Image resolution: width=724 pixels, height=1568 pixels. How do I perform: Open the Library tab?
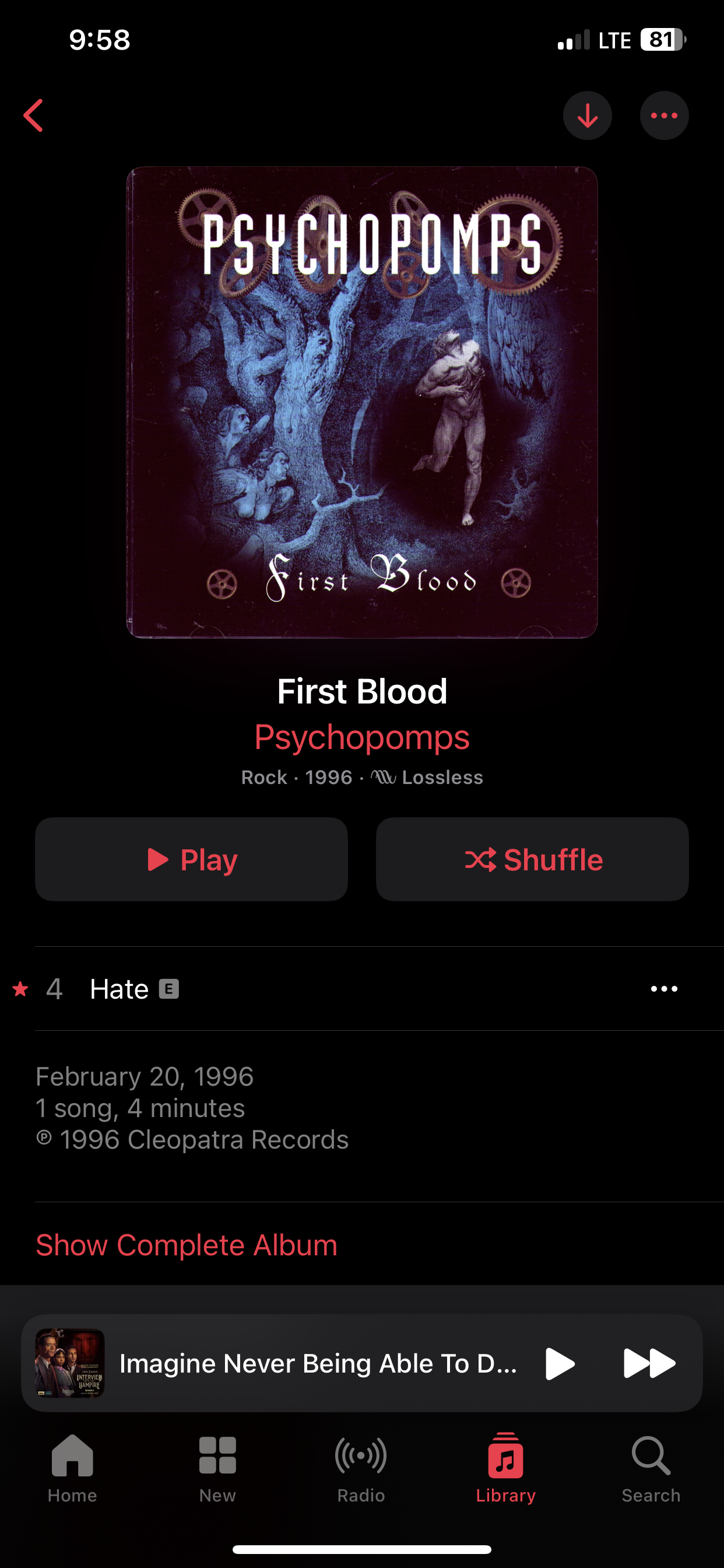point(505,1468)
